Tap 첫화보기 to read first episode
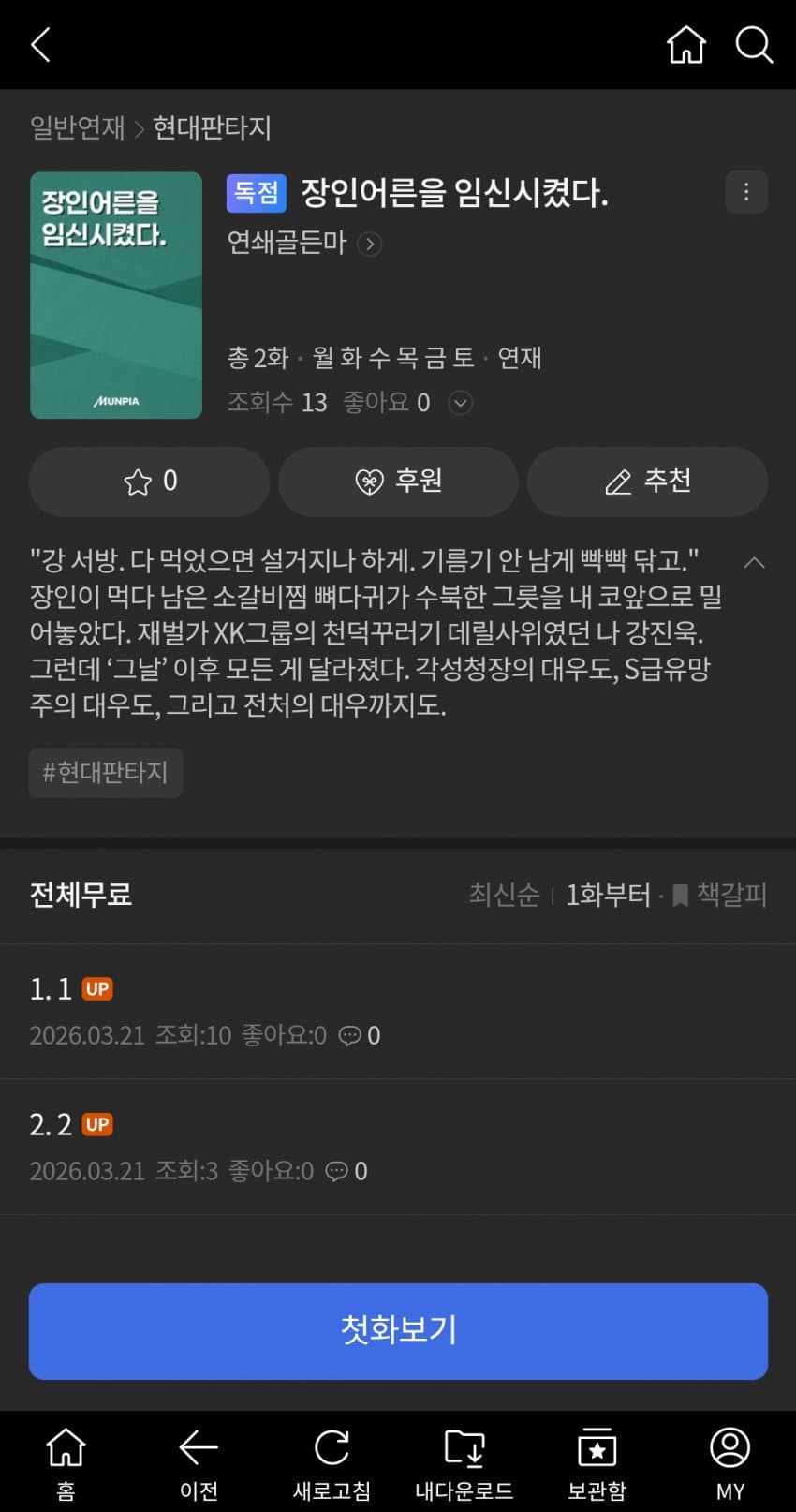Image resolution: width=796 pixels, height=1512 pixels. 398,1330
